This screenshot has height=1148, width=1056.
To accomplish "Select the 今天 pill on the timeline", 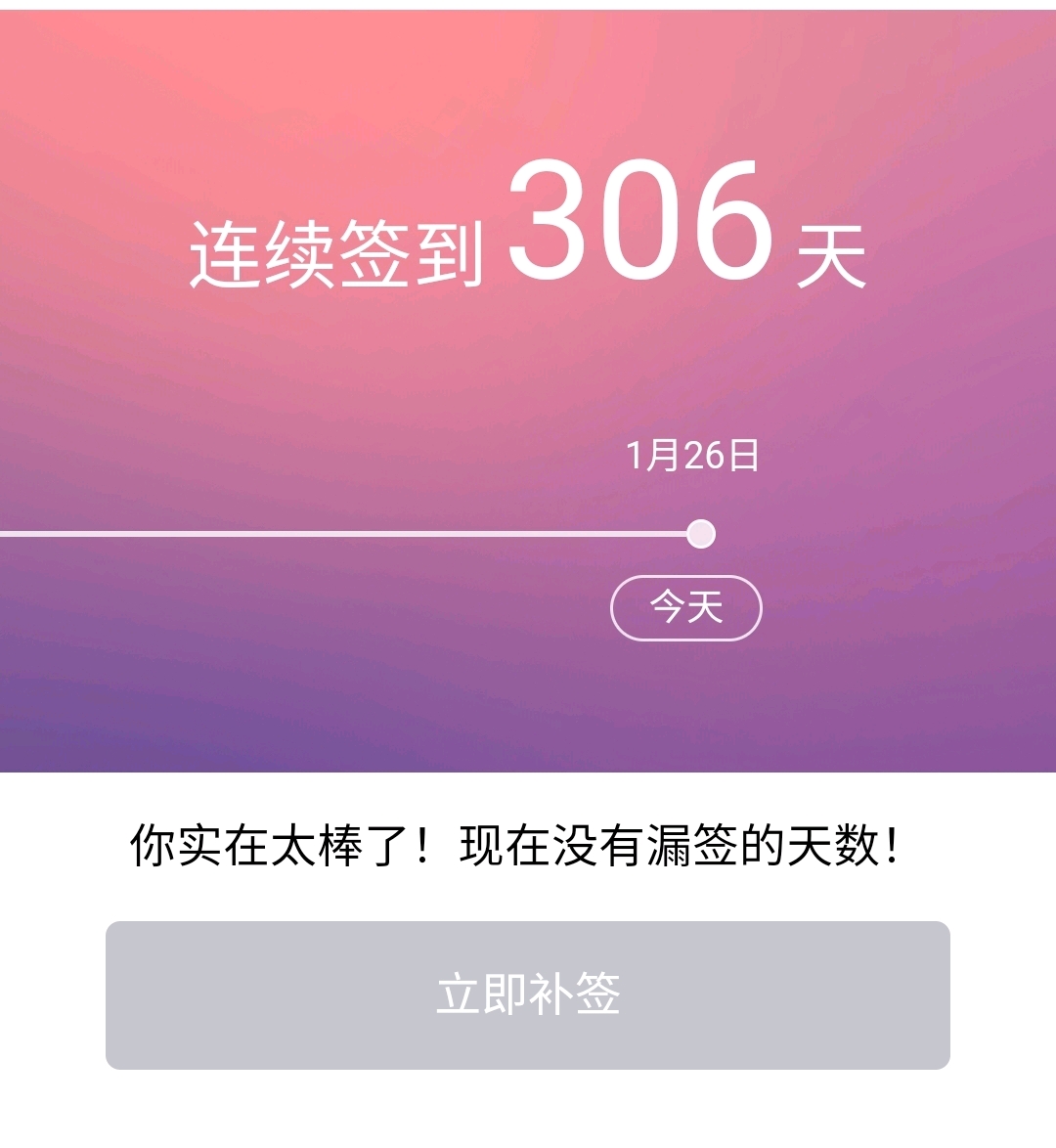I will 686,607.
